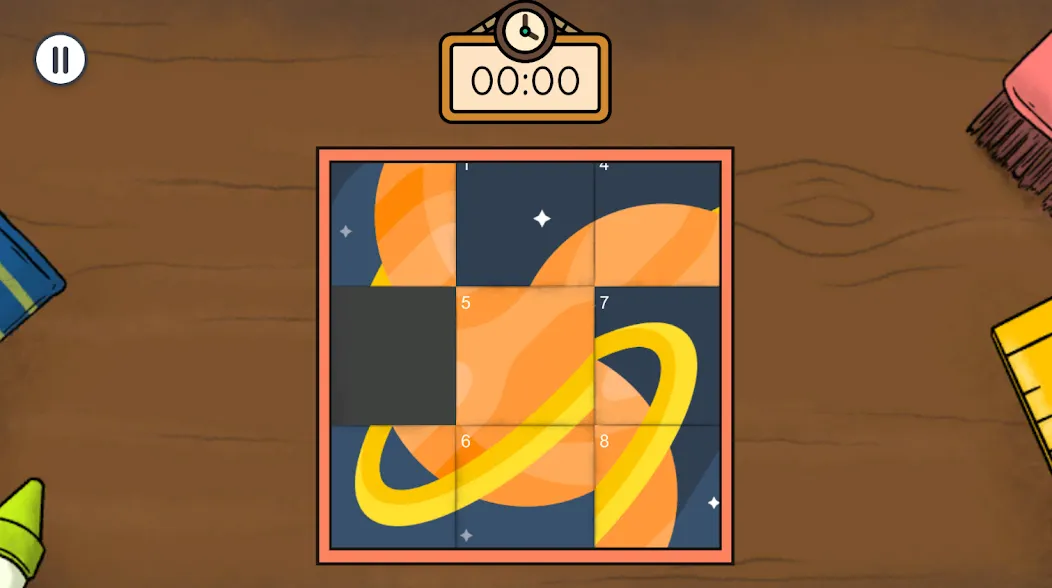Image resolution: width=1052 pixels, height=588 pixels.
Task: Pause the puzzle game
Action: [x=60, y=59]
